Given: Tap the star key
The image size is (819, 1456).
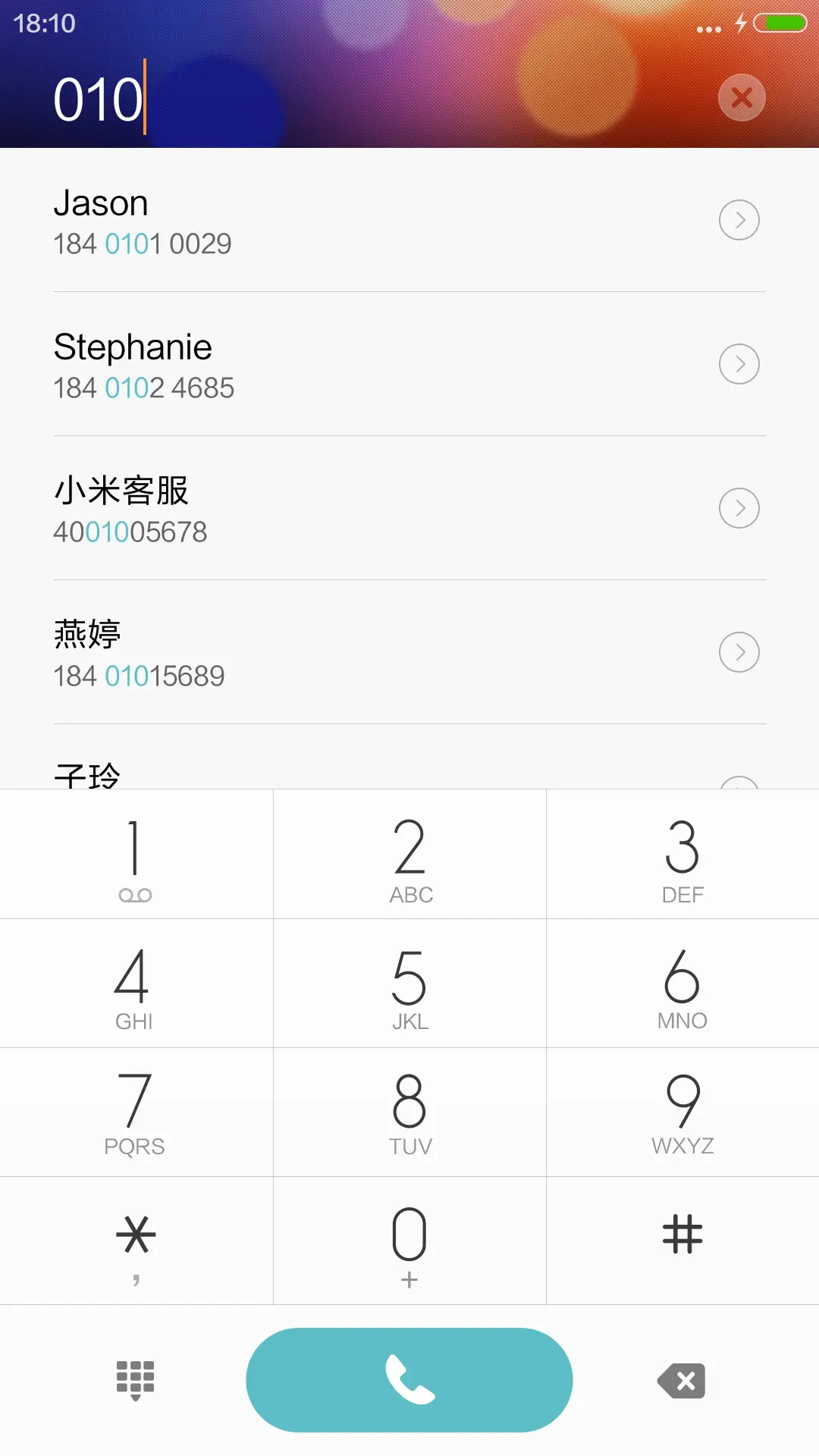Looking at the screenshot, I should pos(136,1241).
